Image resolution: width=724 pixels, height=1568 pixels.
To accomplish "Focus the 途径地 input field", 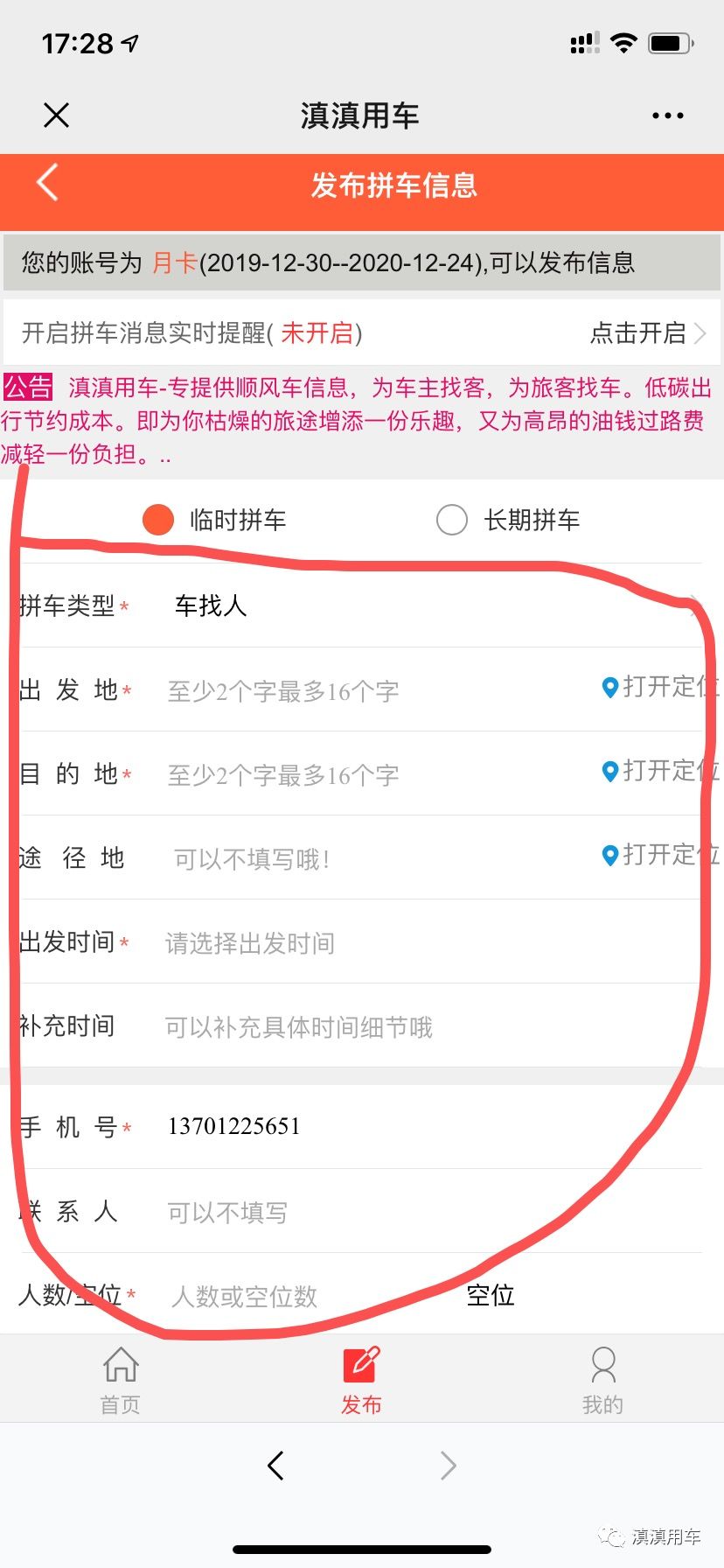I will coord(367,859).
